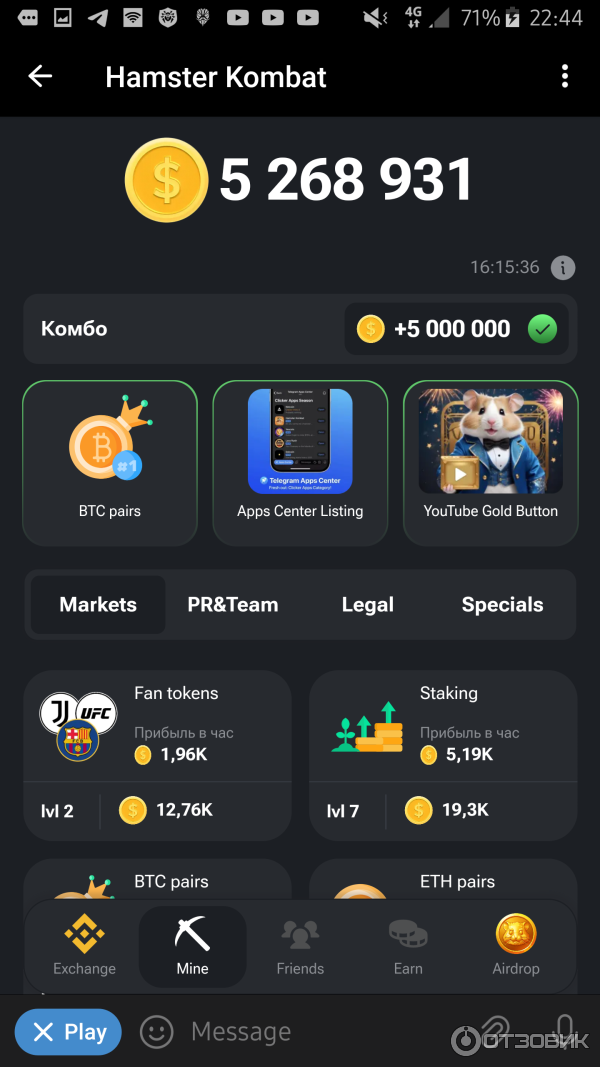This screenshot has height=1067, width=600.
Task: Upgrade the Staking card
Action: tap(443, 754)
